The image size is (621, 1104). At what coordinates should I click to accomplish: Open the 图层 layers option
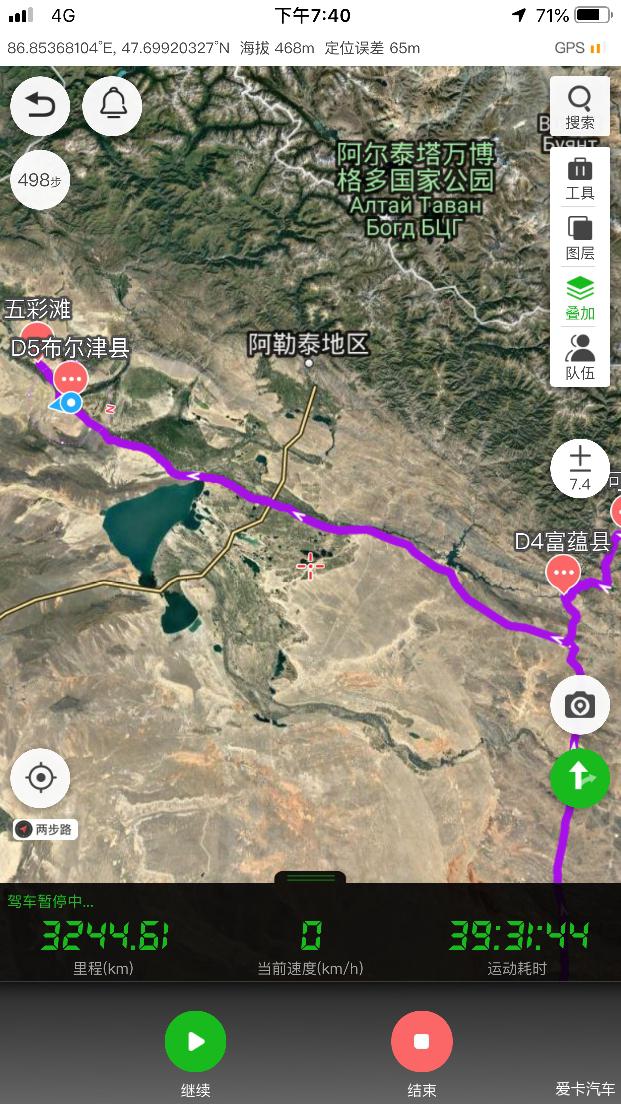coord(580,238)
